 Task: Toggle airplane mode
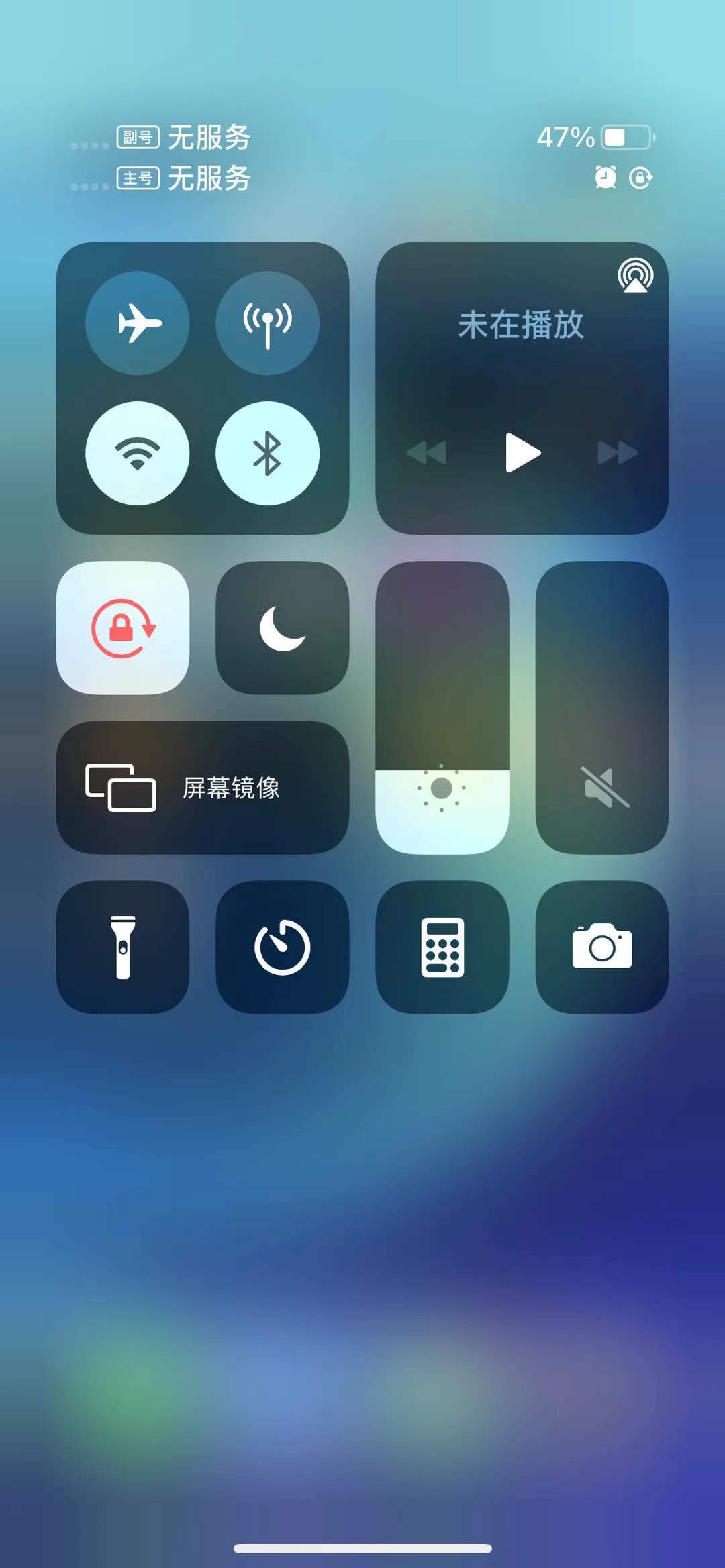[x=138, y=323]
